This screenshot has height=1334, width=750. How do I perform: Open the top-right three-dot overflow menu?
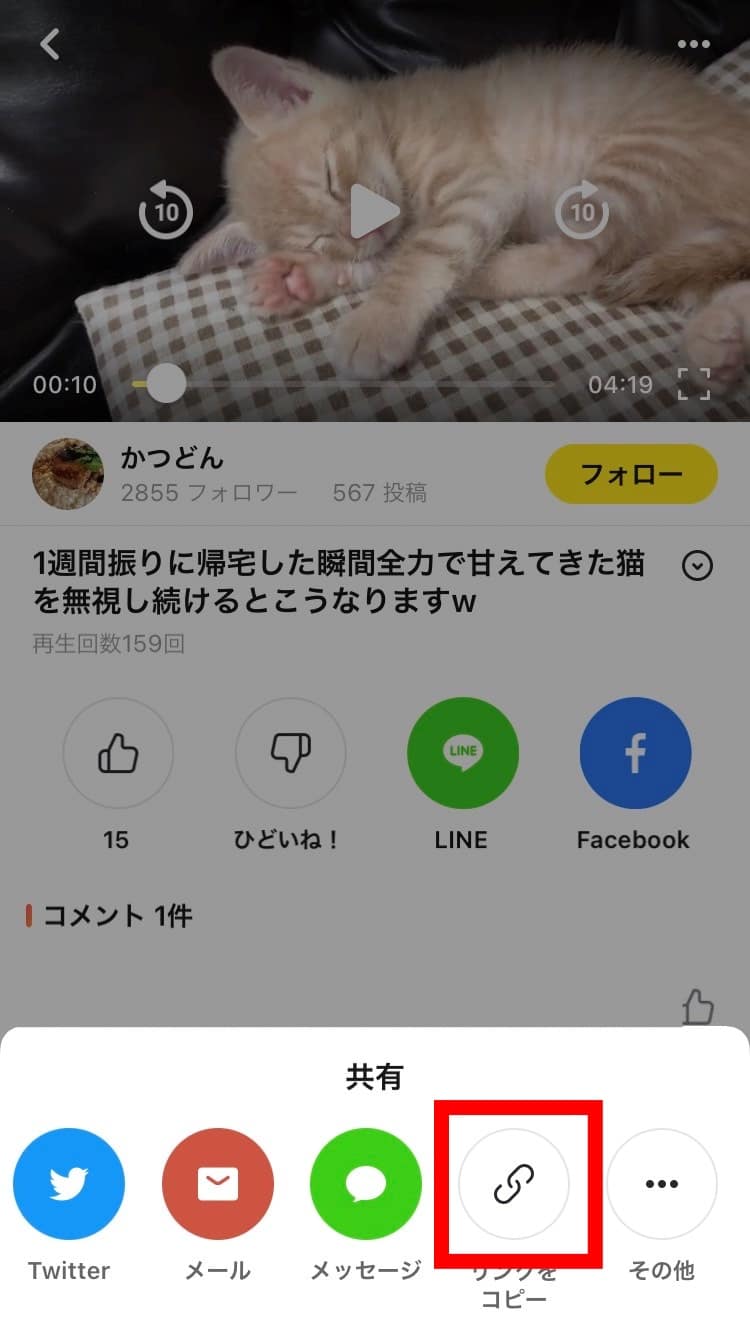pos(694,44)
